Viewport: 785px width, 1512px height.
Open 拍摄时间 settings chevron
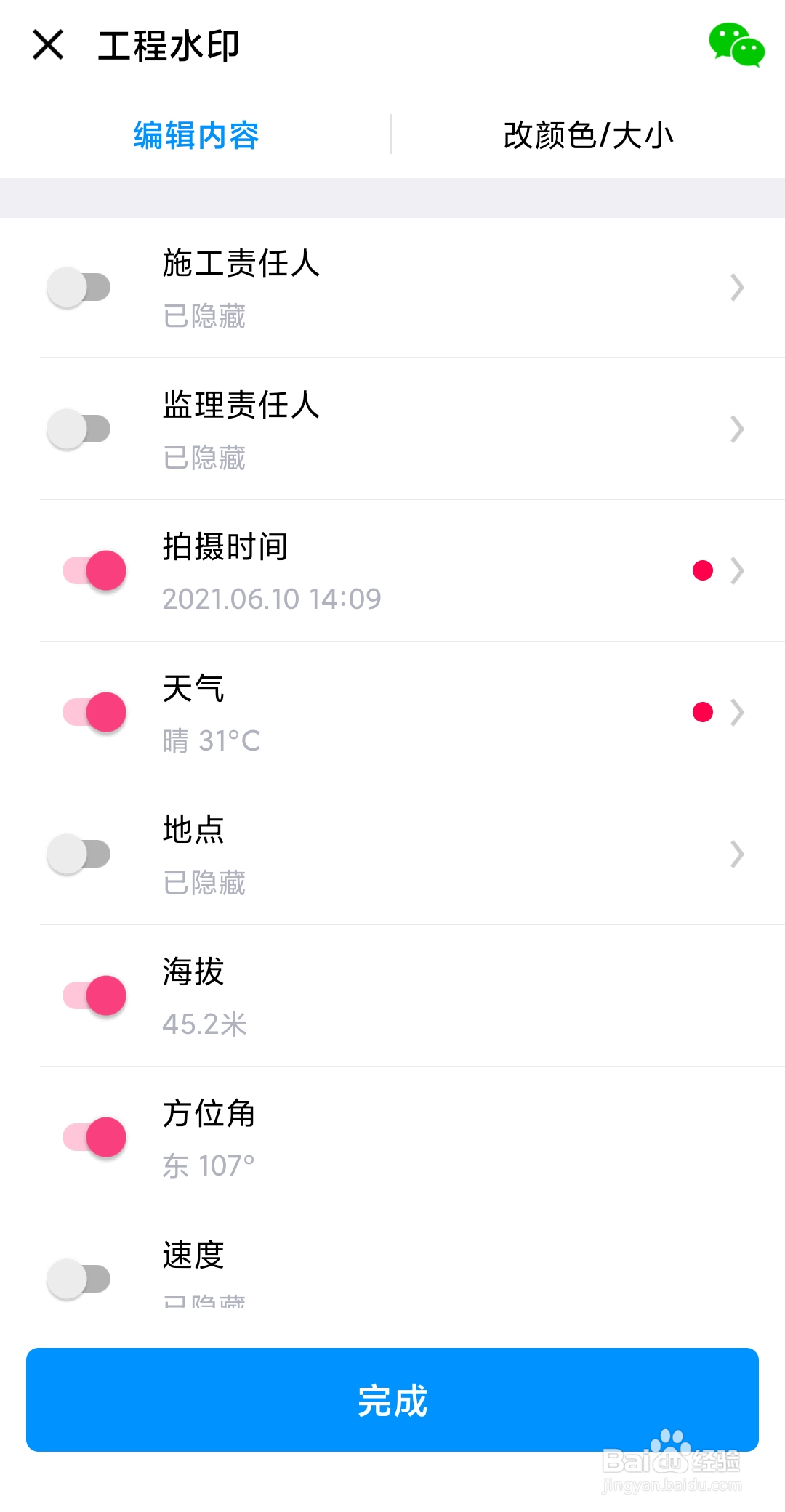tap(737, 570)
